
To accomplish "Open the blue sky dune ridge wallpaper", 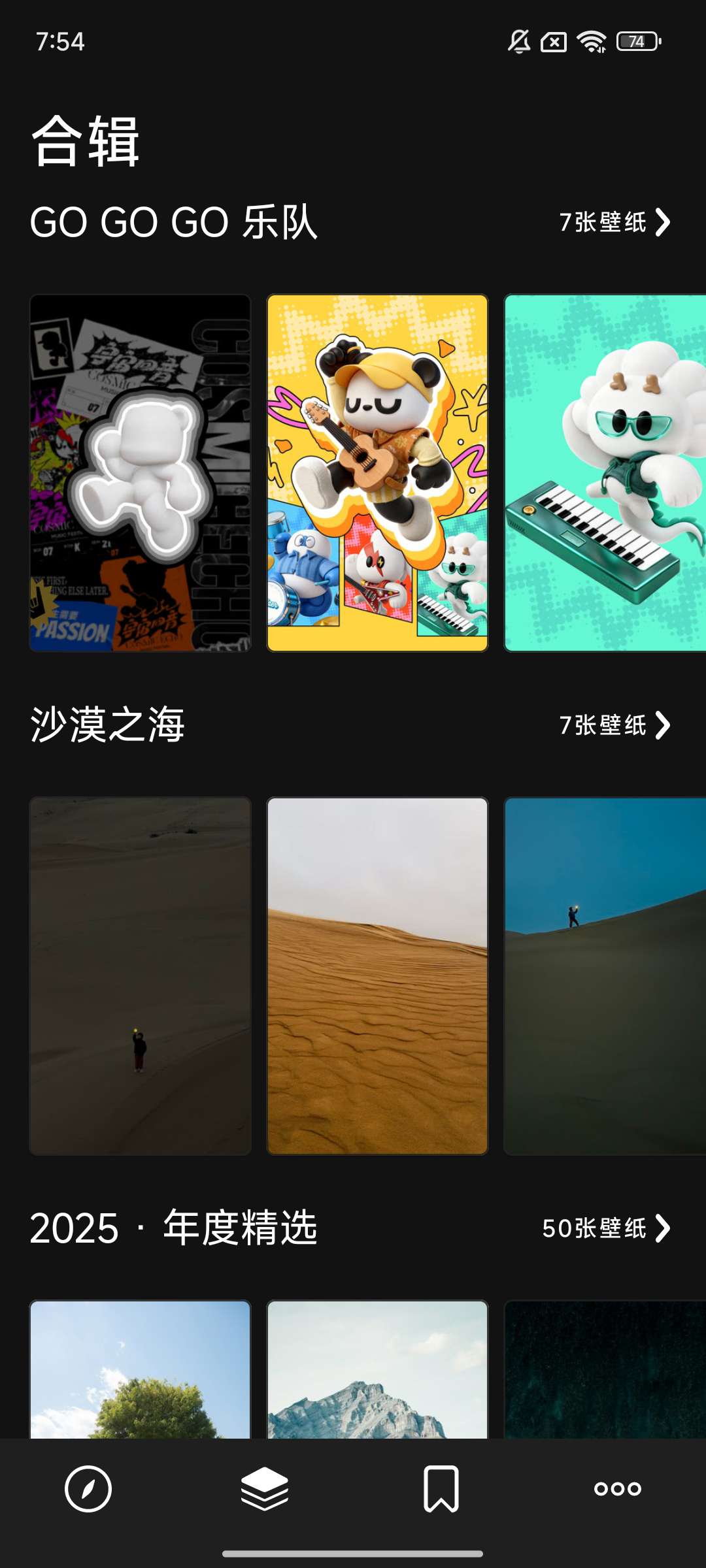I will [x=605, y=976].
